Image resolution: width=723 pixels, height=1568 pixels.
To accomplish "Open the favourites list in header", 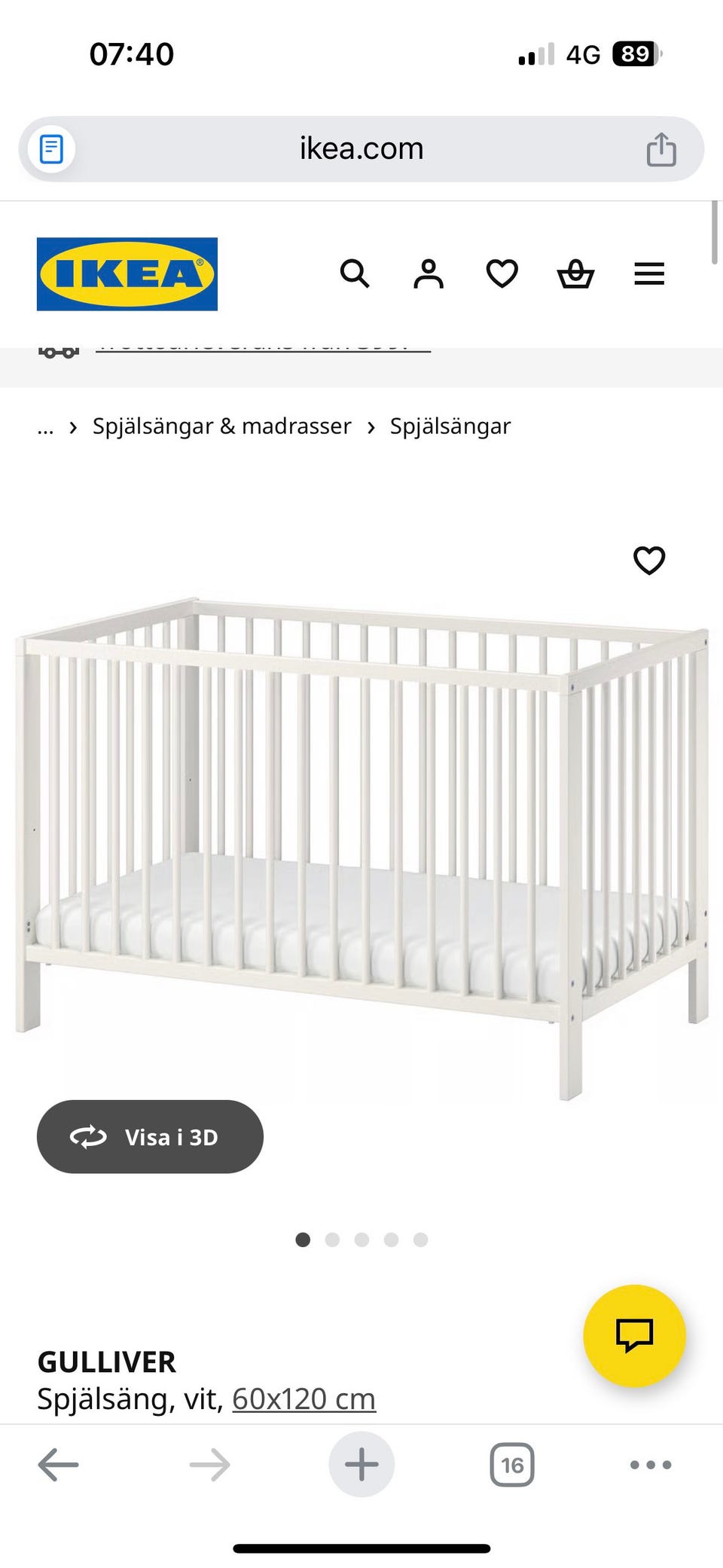I will pyautogui.click(x=502, y=274).
